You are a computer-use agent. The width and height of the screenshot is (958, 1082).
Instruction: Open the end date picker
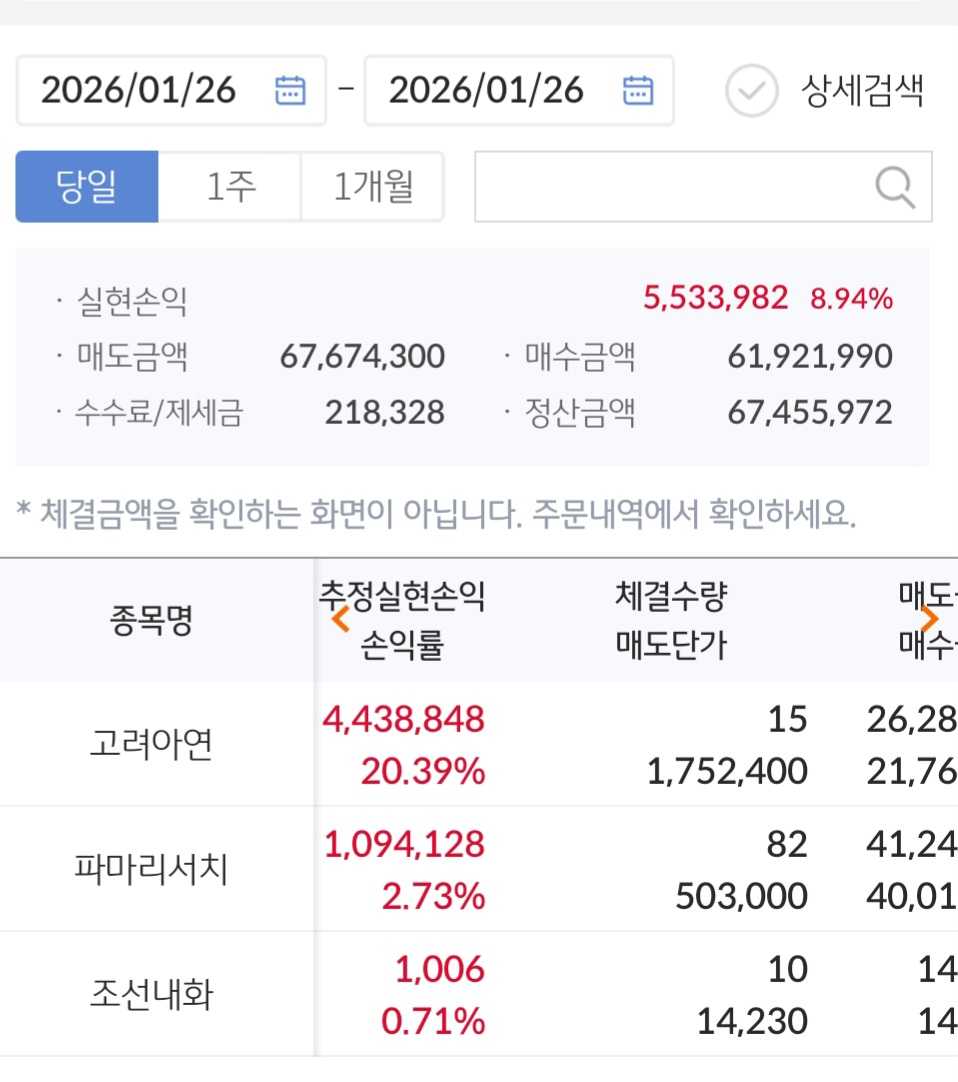pyautogui.click(x=637, y=90)
